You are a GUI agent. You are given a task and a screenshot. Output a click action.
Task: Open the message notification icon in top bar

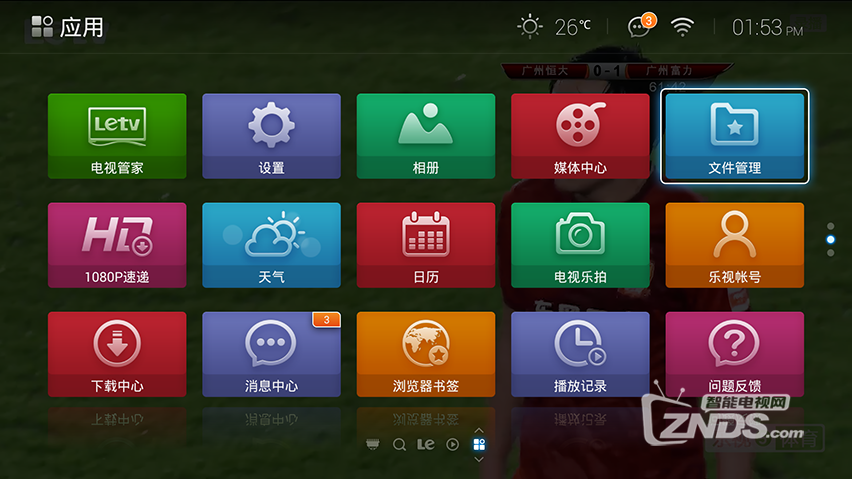(x=639, y=27)
